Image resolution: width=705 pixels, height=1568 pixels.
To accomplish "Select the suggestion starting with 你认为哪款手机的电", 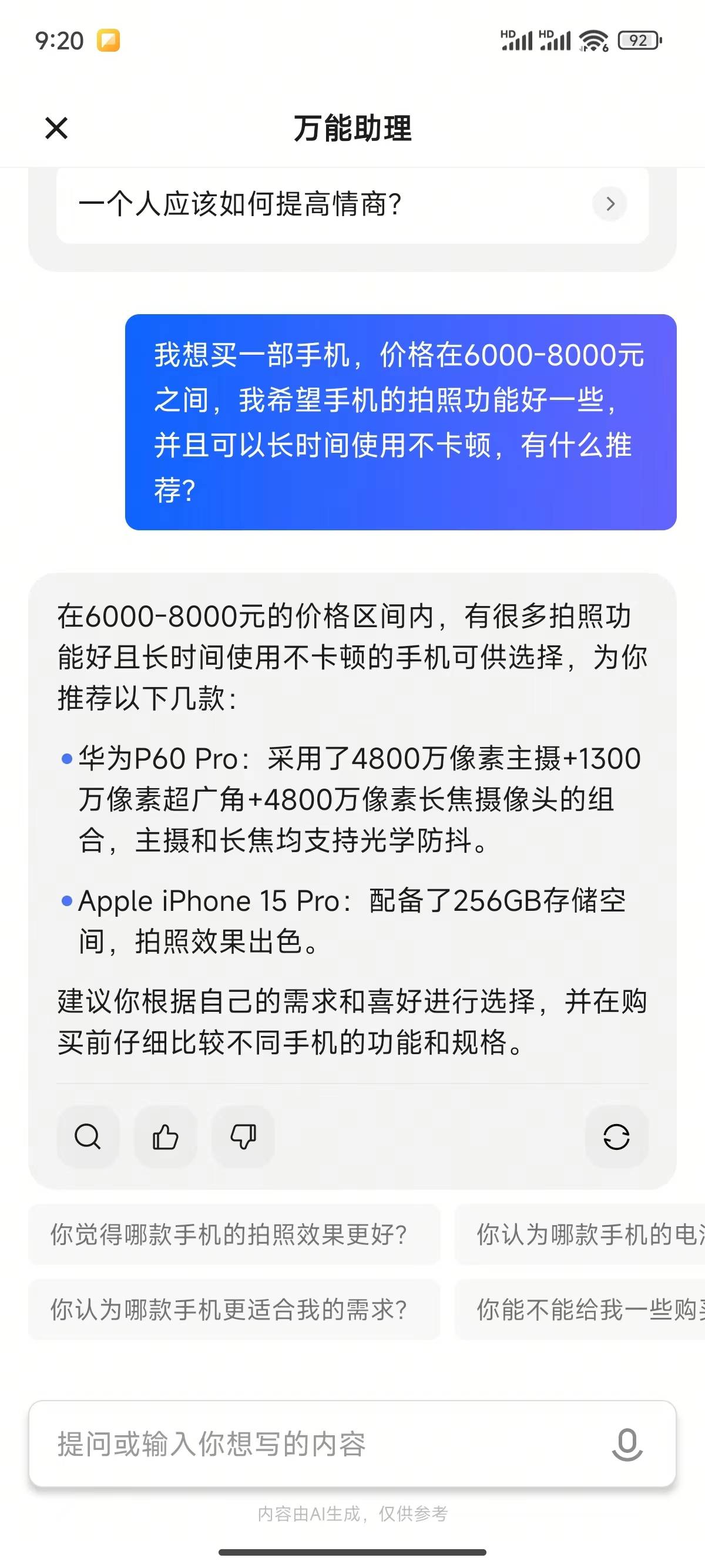I will [582, 1234].
